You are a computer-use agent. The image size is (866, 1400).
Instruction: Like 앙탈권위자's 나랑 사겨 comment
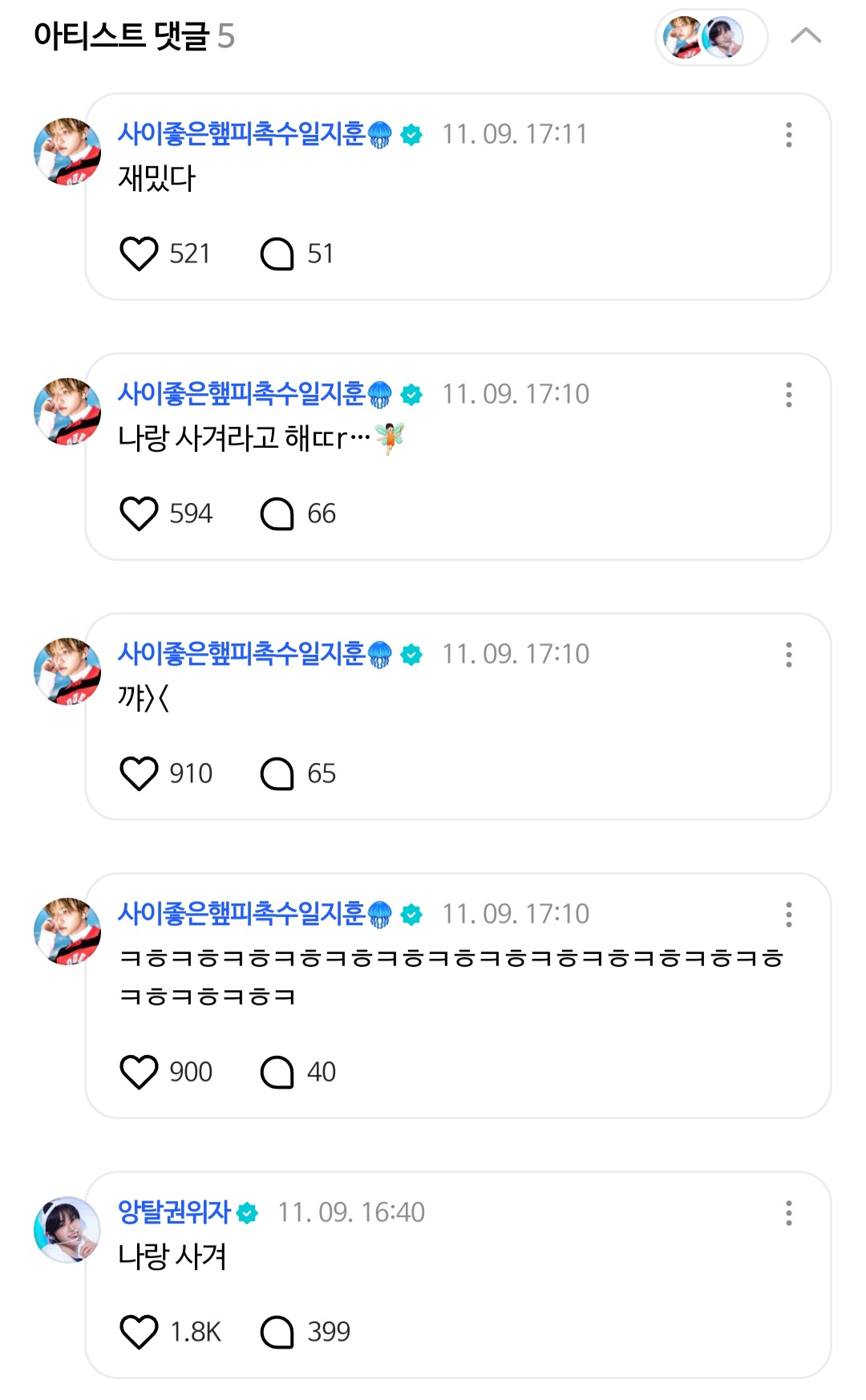(x=139, y=1332)
